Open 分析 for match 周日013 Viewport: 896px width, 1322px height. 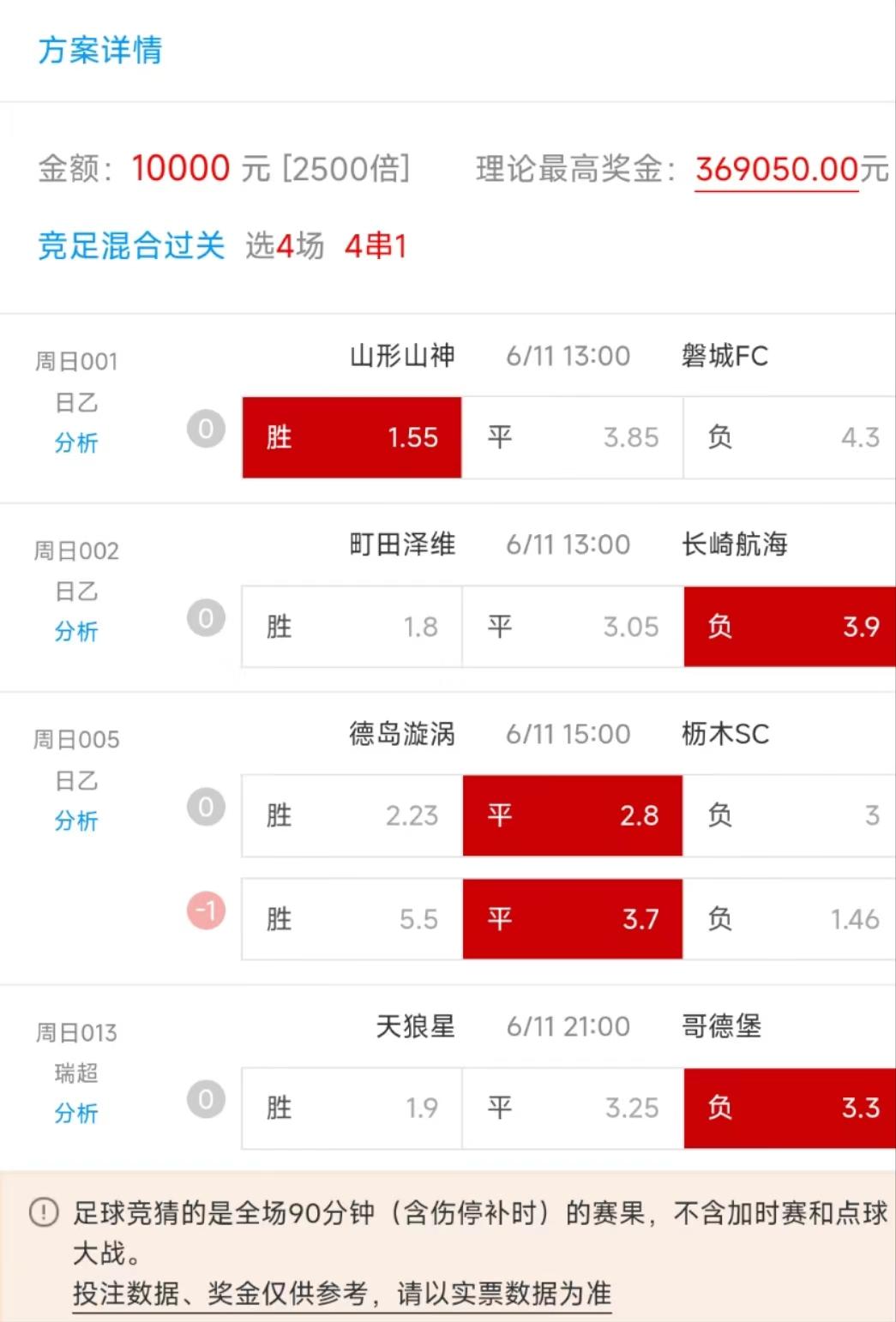75,1114
